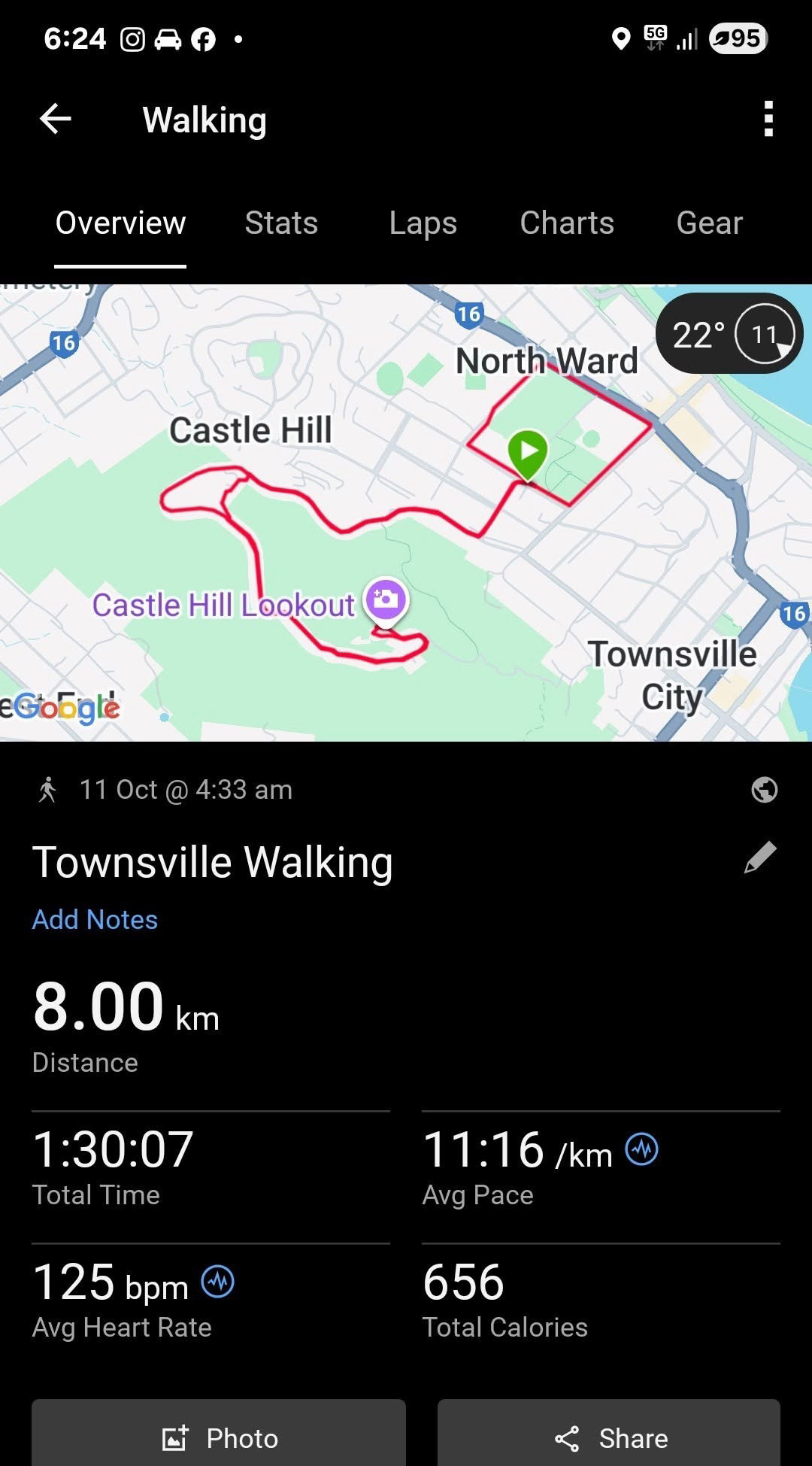
Task: Open the 22° weather details badge
Action: tap(728, 333)
